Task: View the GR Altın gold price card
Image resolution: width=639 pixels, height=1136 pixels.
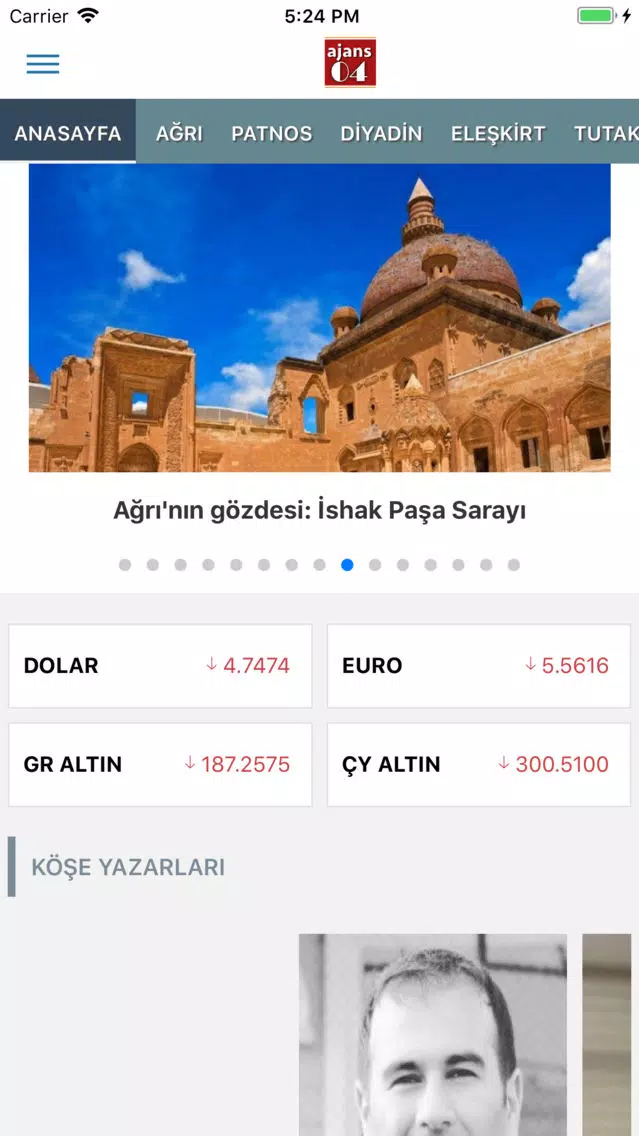Action: [x=160, y=765]
